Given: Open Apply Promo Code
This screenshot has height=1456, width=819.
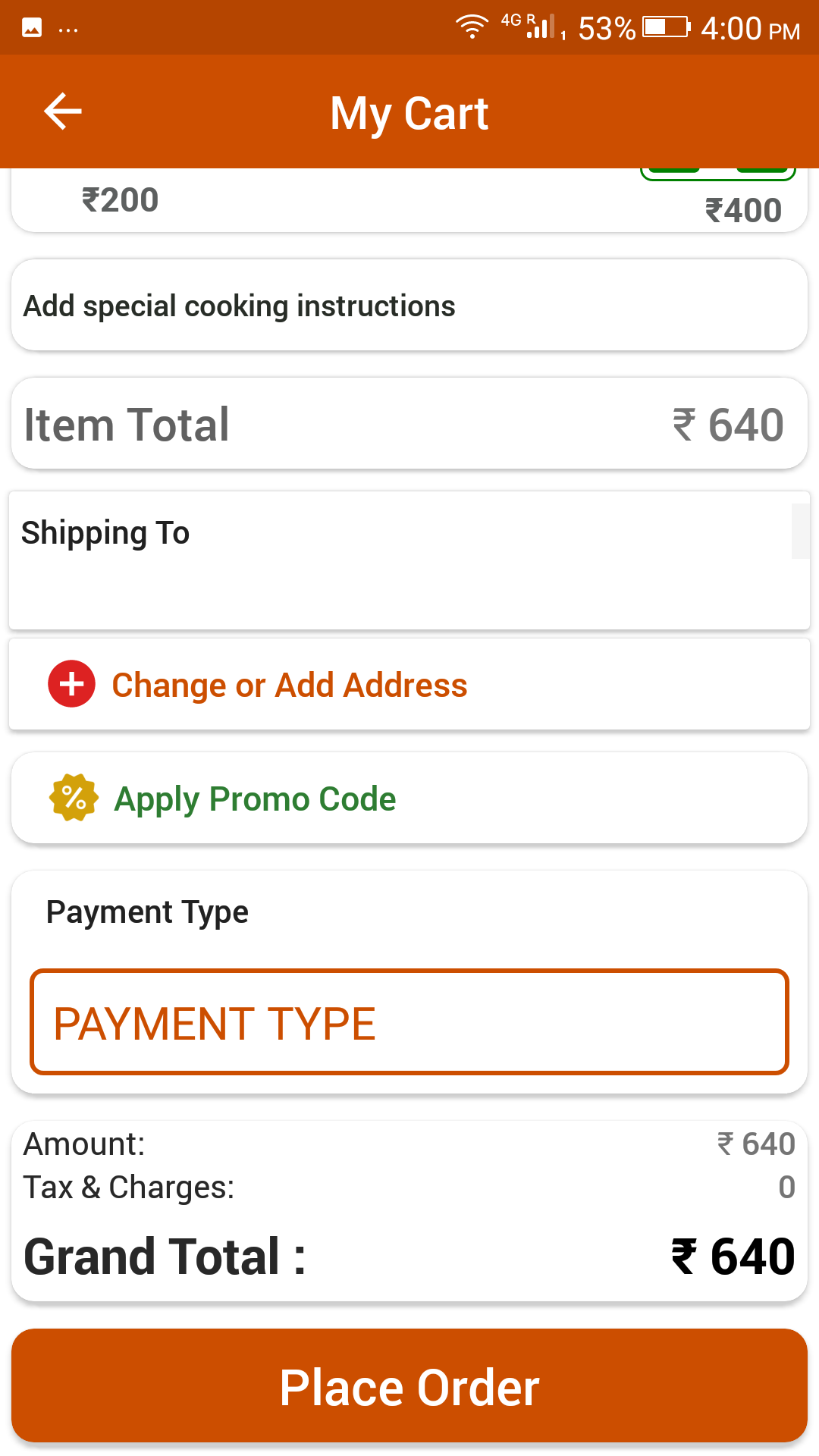Looking at the screenshot, I should [x=409, y=798].
